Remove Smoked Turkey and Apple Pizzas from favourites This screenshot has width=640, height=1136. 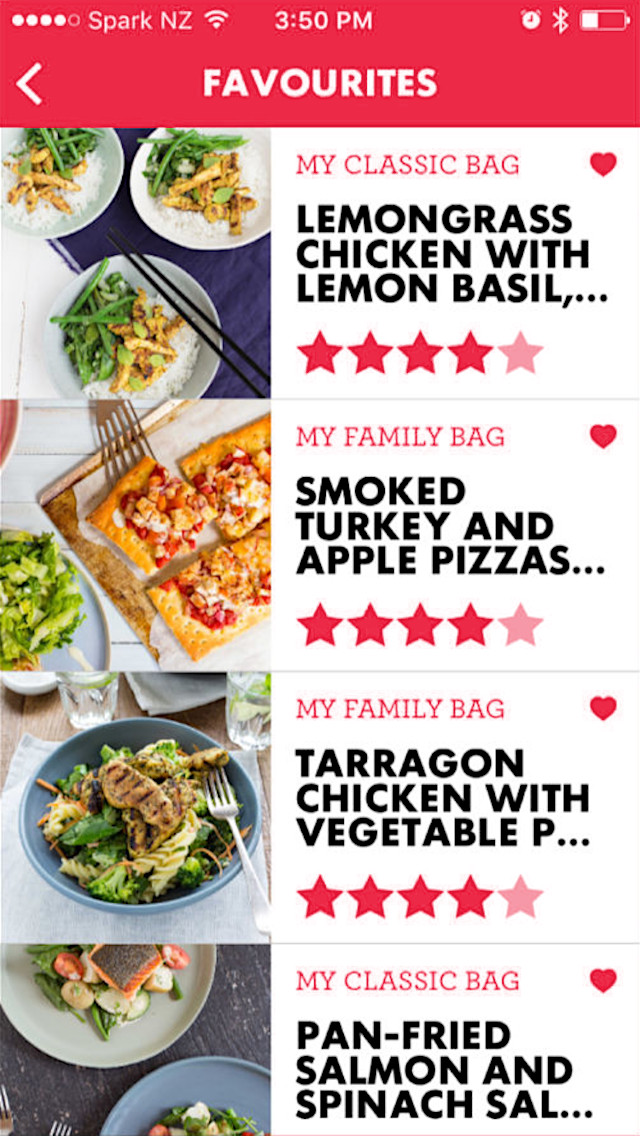(603, 436)
